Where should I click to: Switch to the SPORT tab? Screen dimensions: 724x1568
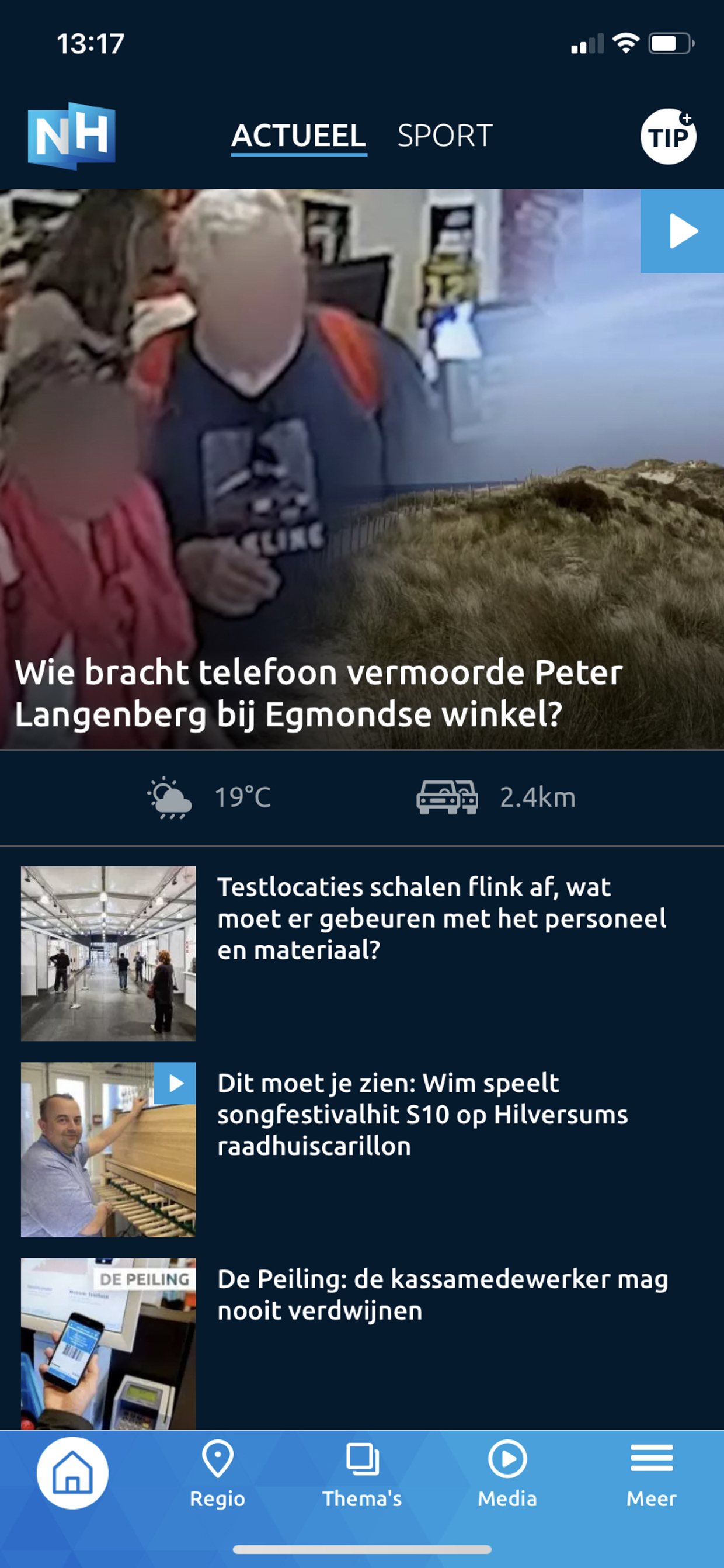pyautogui.click(x=445, y=136)
